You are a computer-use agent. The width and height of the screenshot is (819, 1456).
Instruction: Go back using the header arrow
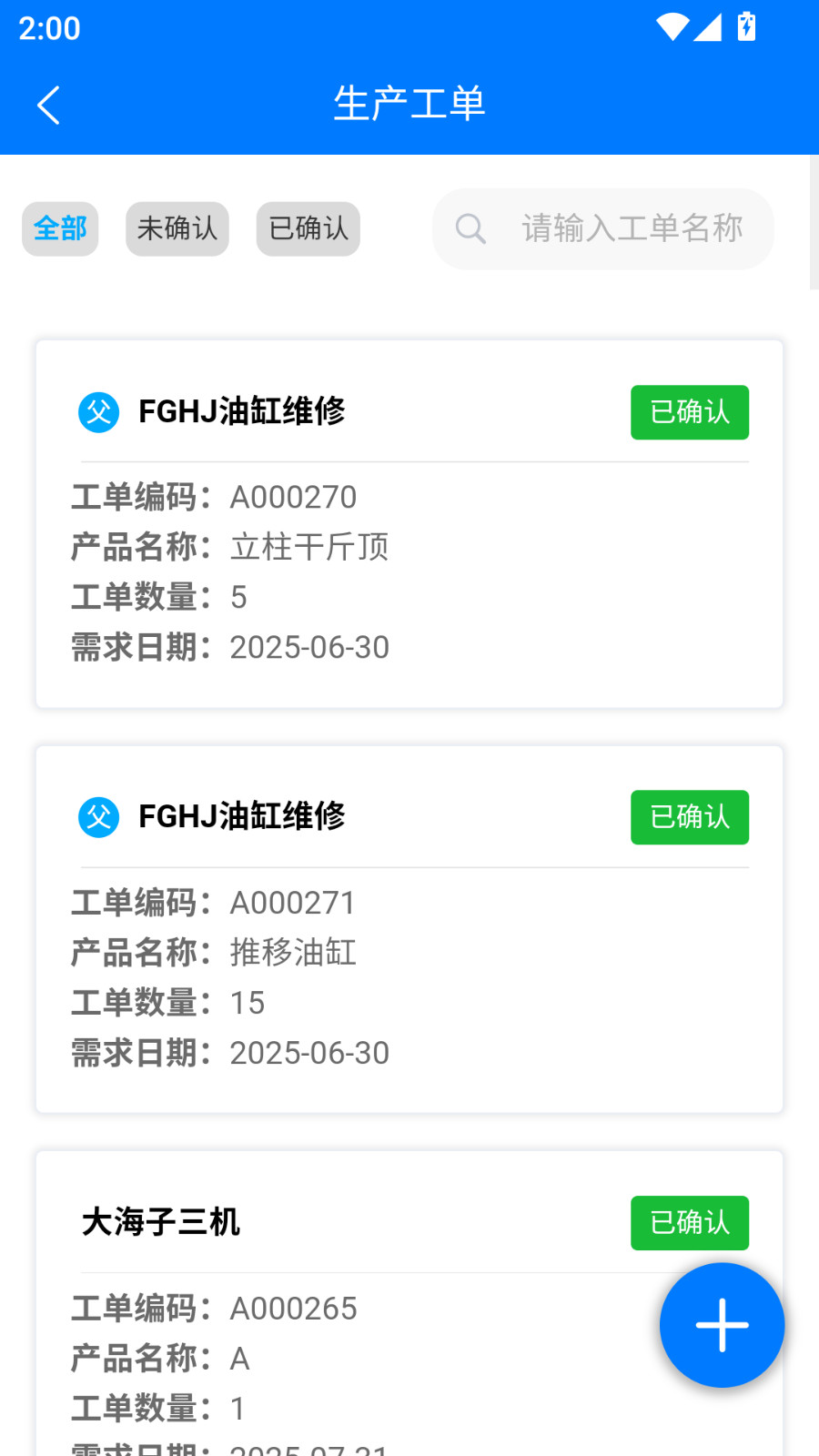pos(48,105)
